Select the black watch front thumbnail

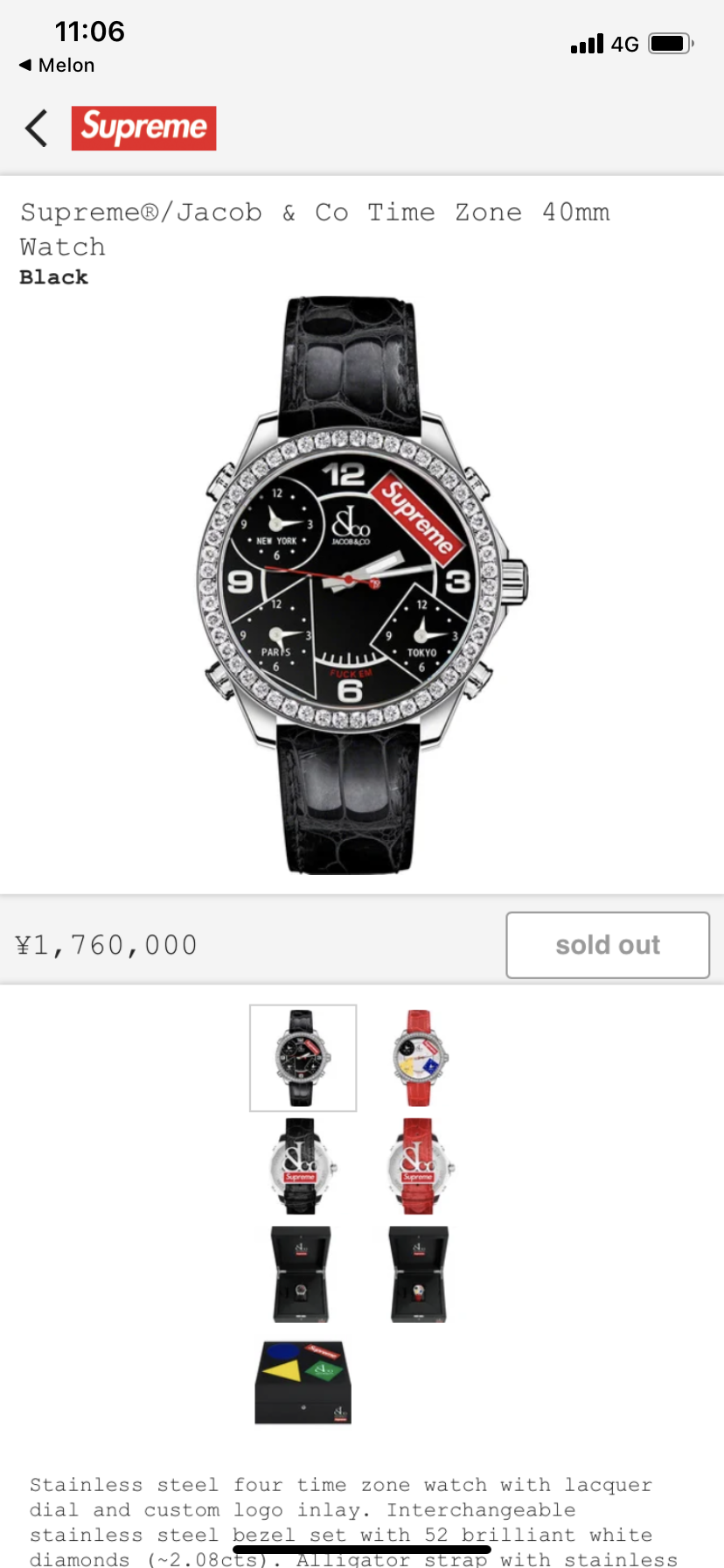tap(303, 1058)
